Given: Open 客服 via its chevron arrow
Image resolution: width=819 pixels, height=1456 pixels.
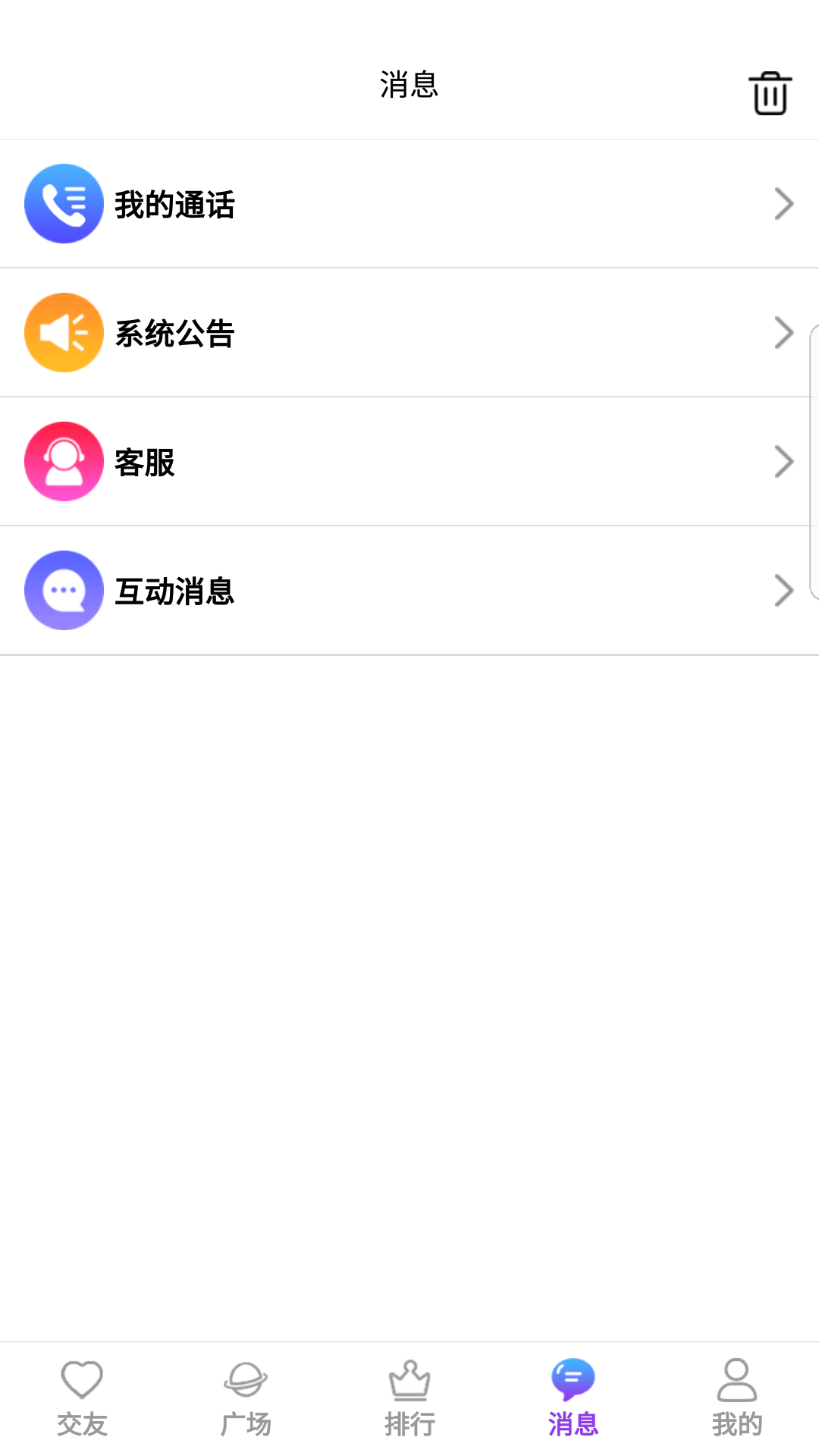Looking at the screenshot, I should pyautogui.click(x=784, y=461).
